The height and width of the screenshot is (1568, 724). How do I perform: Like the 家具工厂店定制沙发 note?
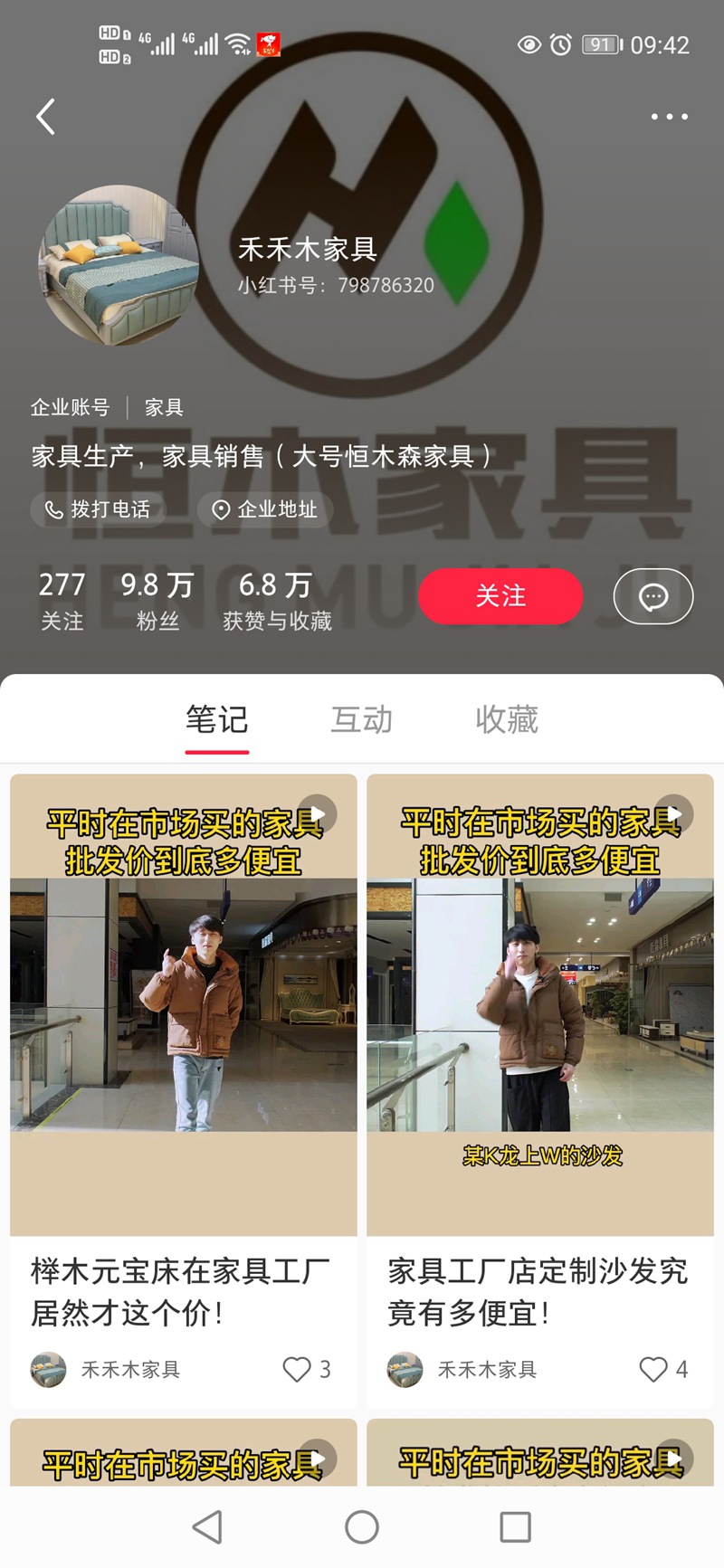653,1369
